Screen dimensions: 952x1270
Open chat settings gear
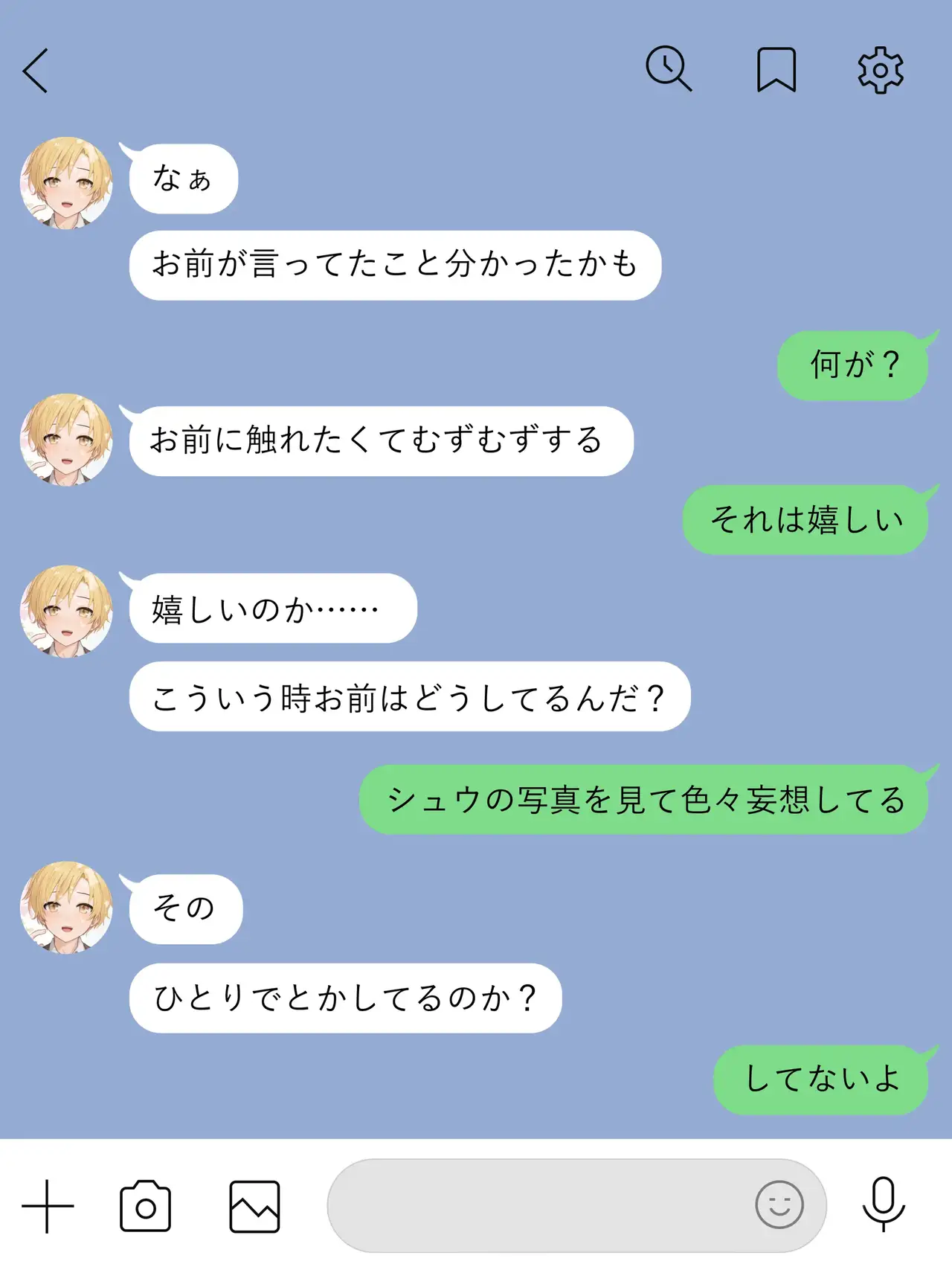click(x=881, y=71)
